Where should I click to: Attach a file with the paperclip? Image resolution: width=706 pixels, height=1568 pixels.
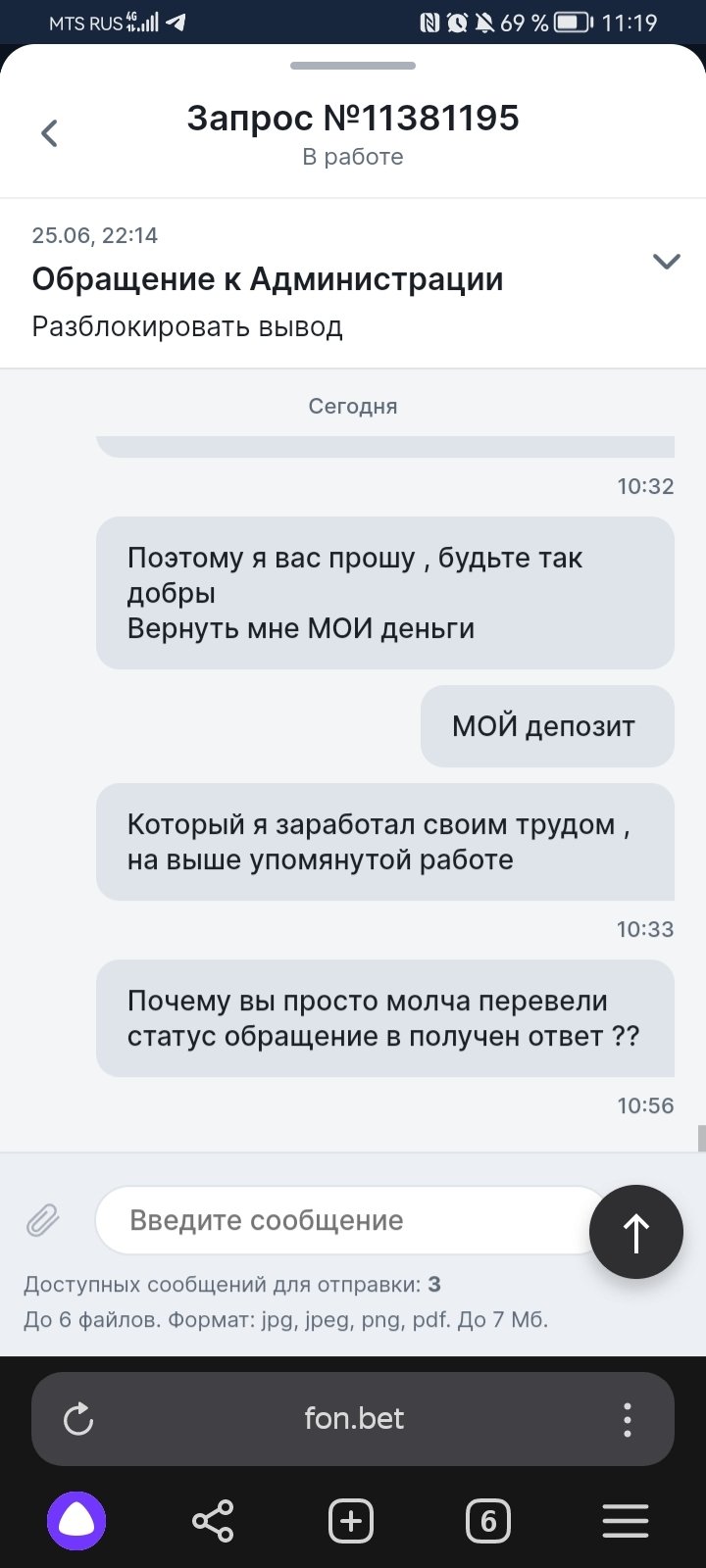[43, 1220]
